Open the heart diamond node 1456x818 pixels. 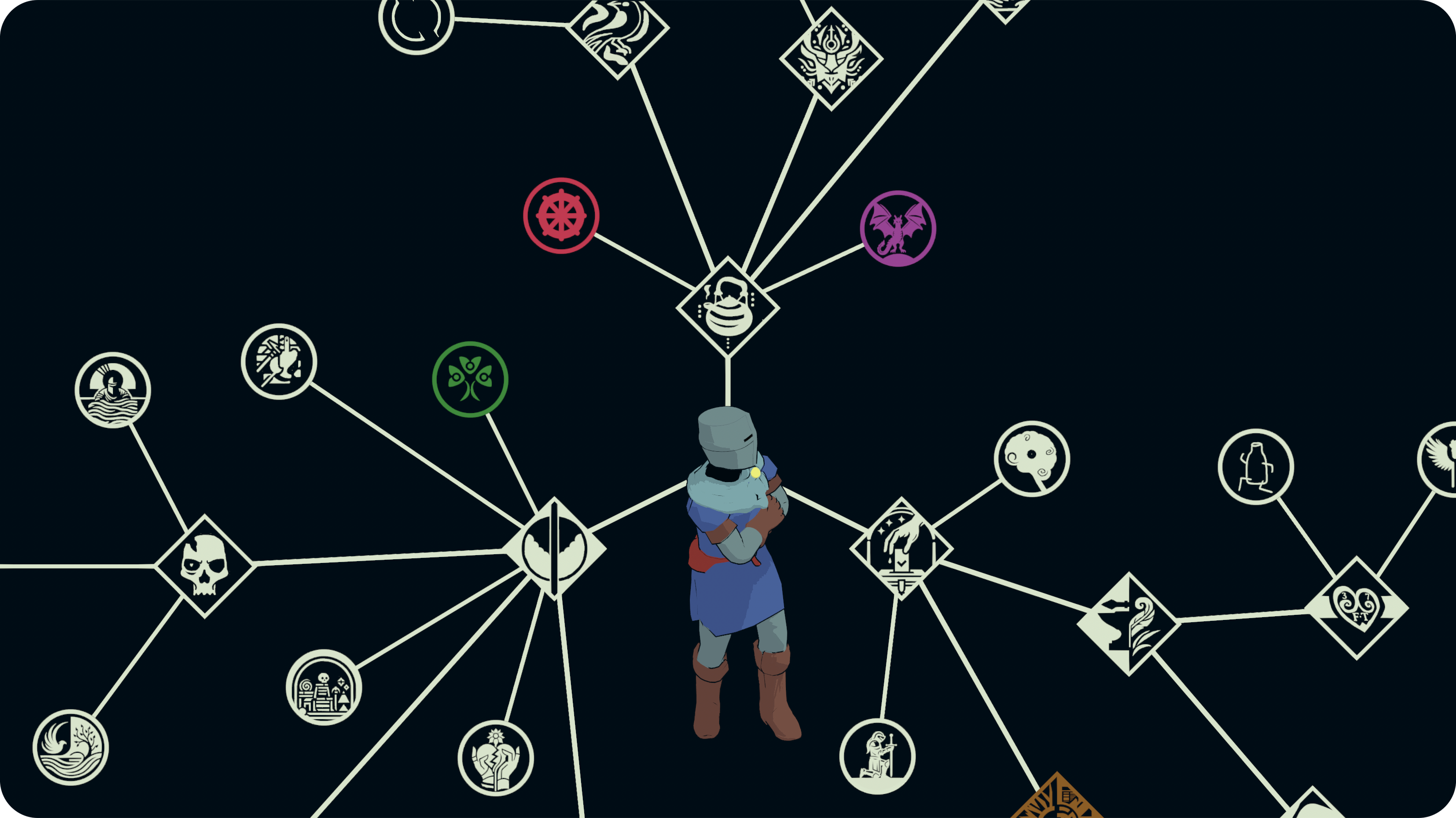click(1356, 608)
